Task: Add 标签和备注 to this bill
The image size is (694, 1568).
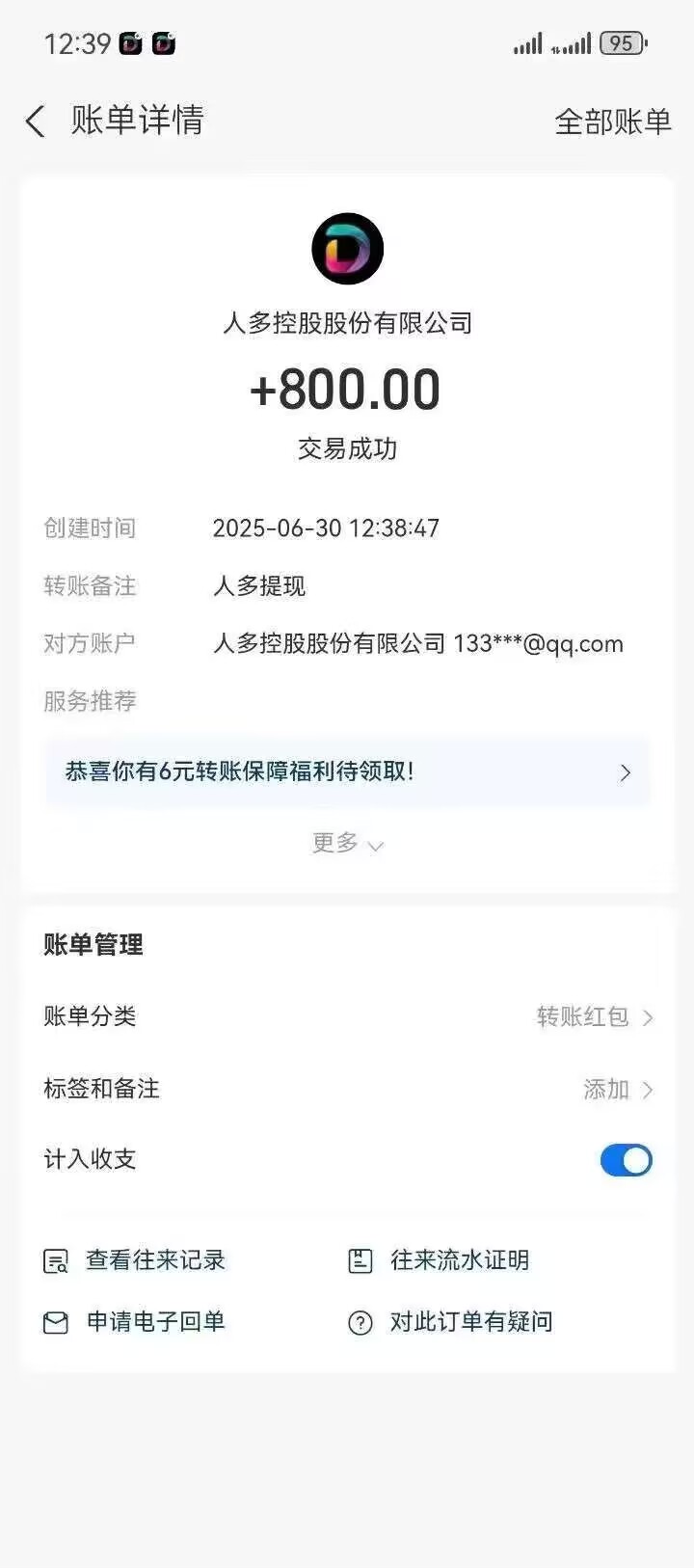Action: (x=617, y=1090)
